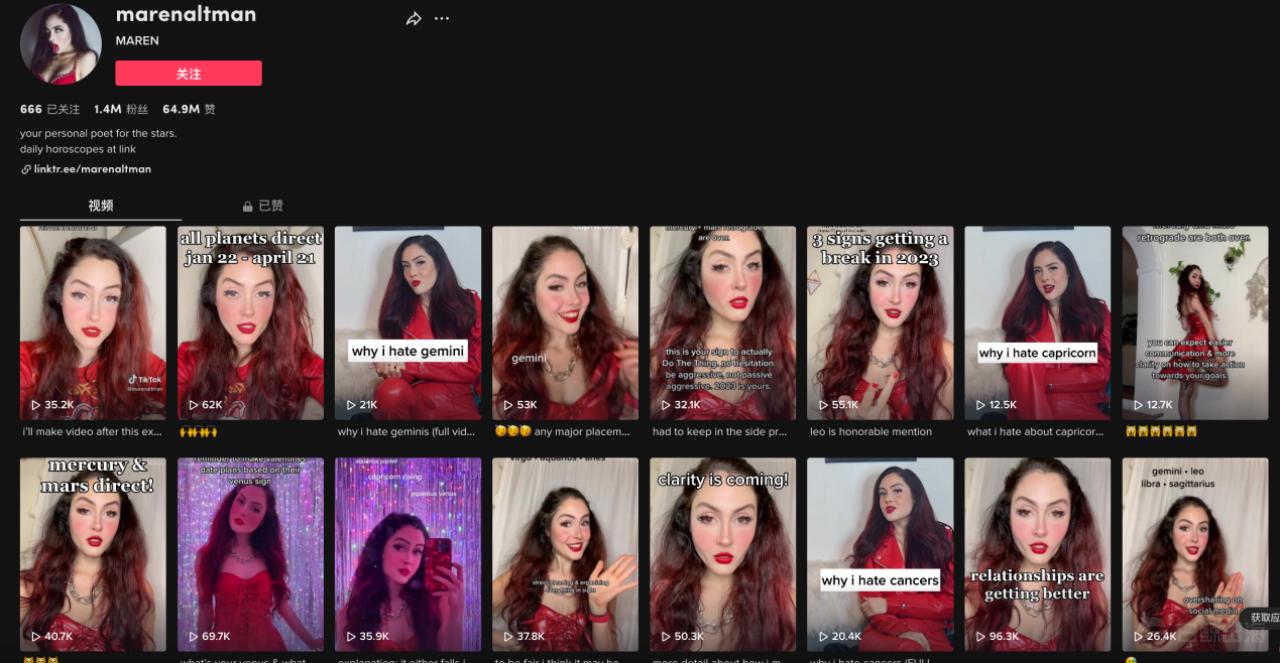Image resolution: width=1280 pixels, height=663 pixels.
Task: View marenaltman's profile picture
Action: (x=61, y=44)
